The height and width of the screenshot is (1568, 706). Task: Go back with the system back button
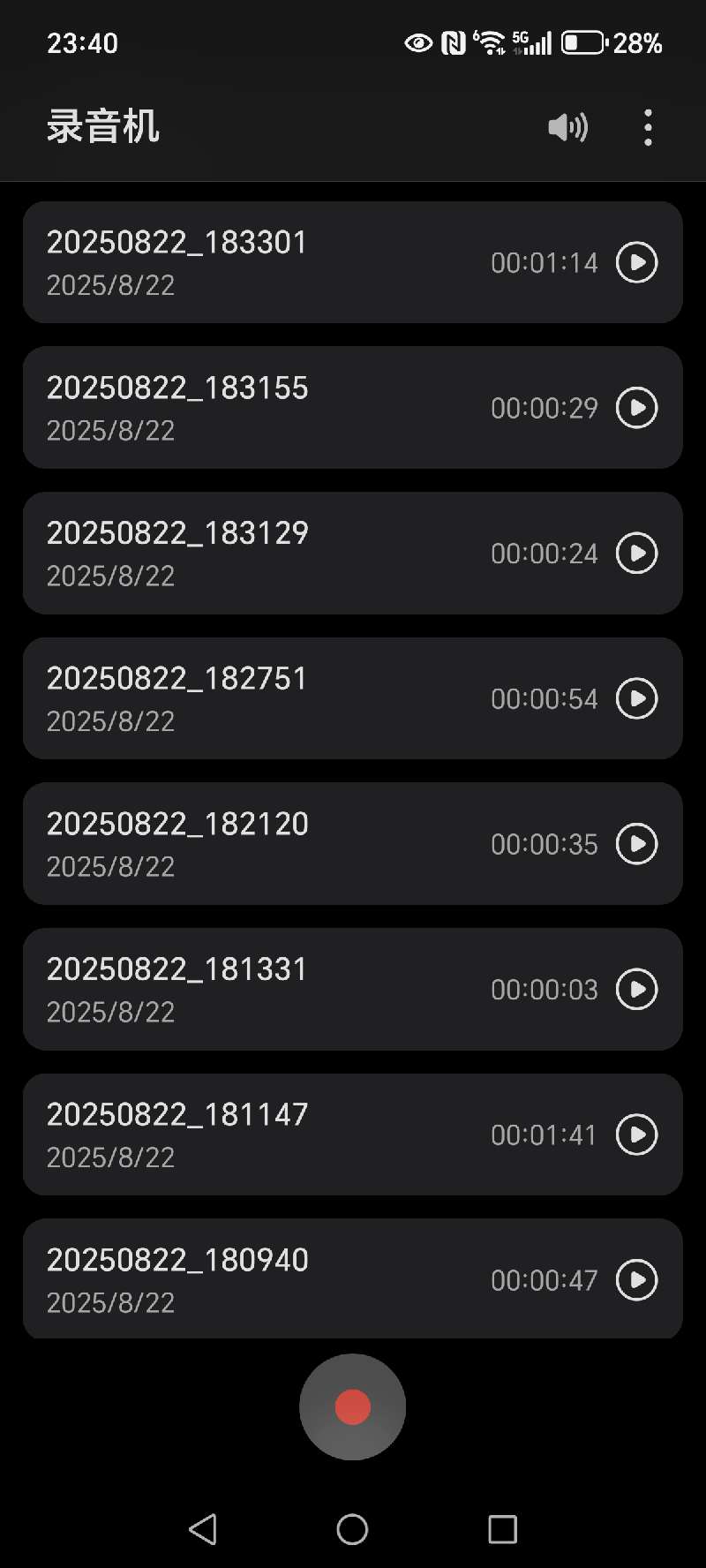(203, 1529)
